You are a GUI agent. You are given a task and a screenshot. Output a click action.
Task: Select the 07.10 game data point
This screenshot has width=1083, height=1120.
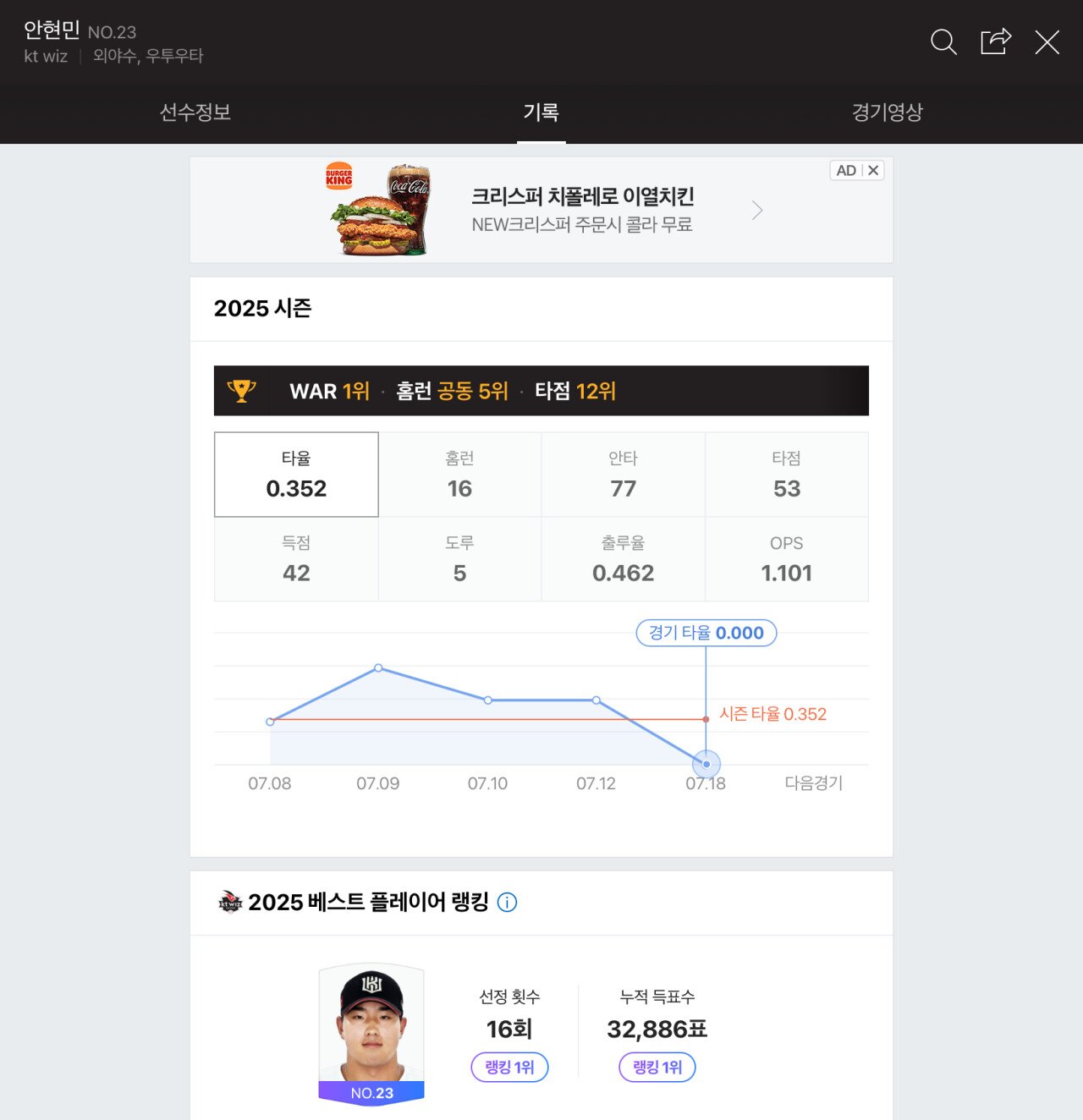(488, 700)
